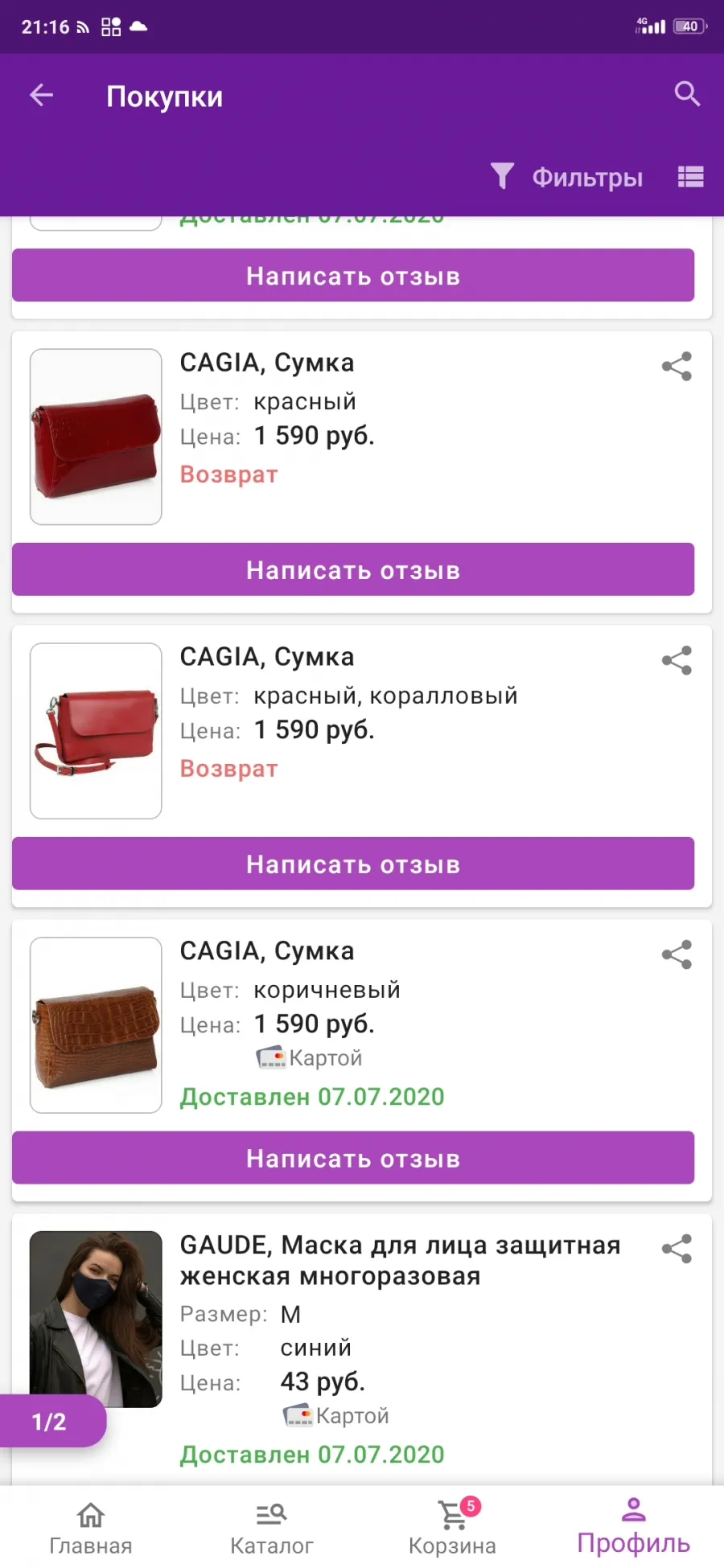Switch the purchases list view layout

click(690, 176)
